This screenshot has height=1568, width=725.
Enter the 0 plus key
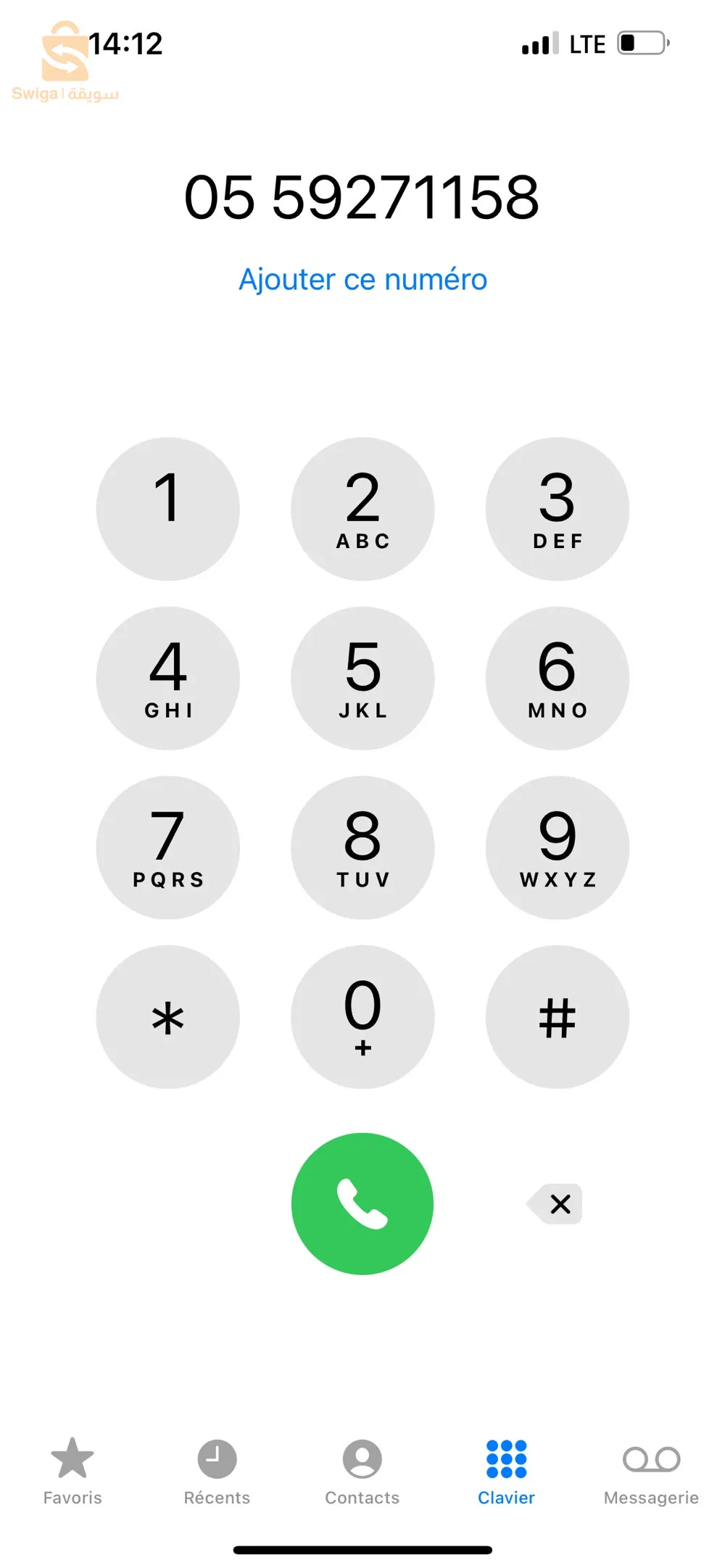362,1016
